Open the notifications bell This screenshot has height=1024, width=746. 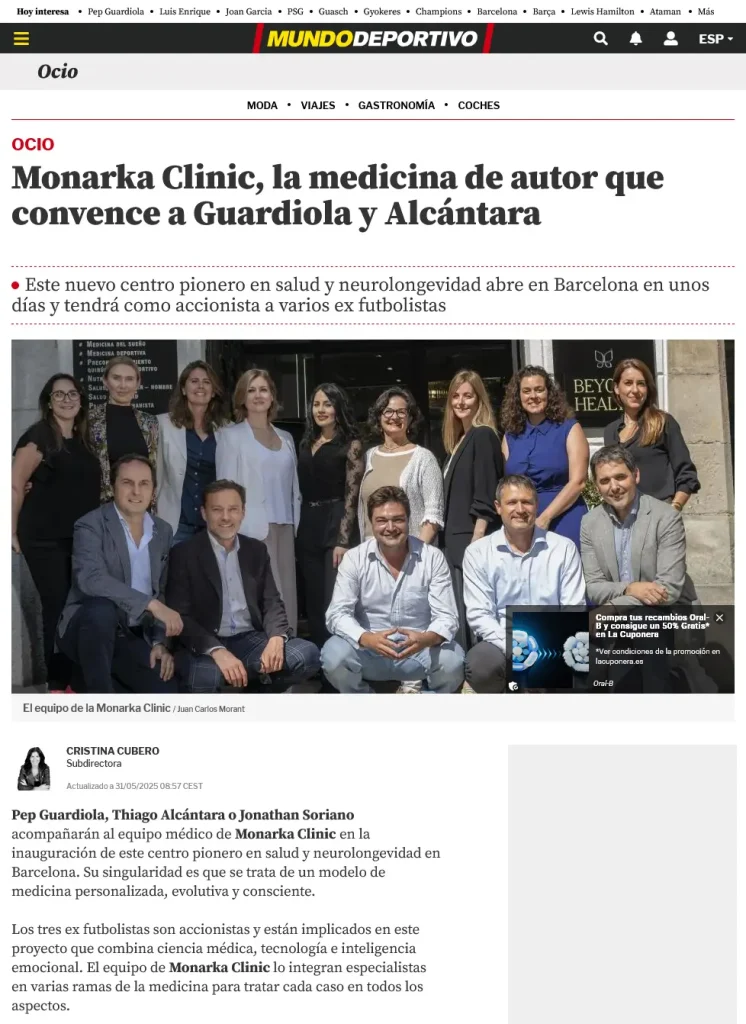635,39
